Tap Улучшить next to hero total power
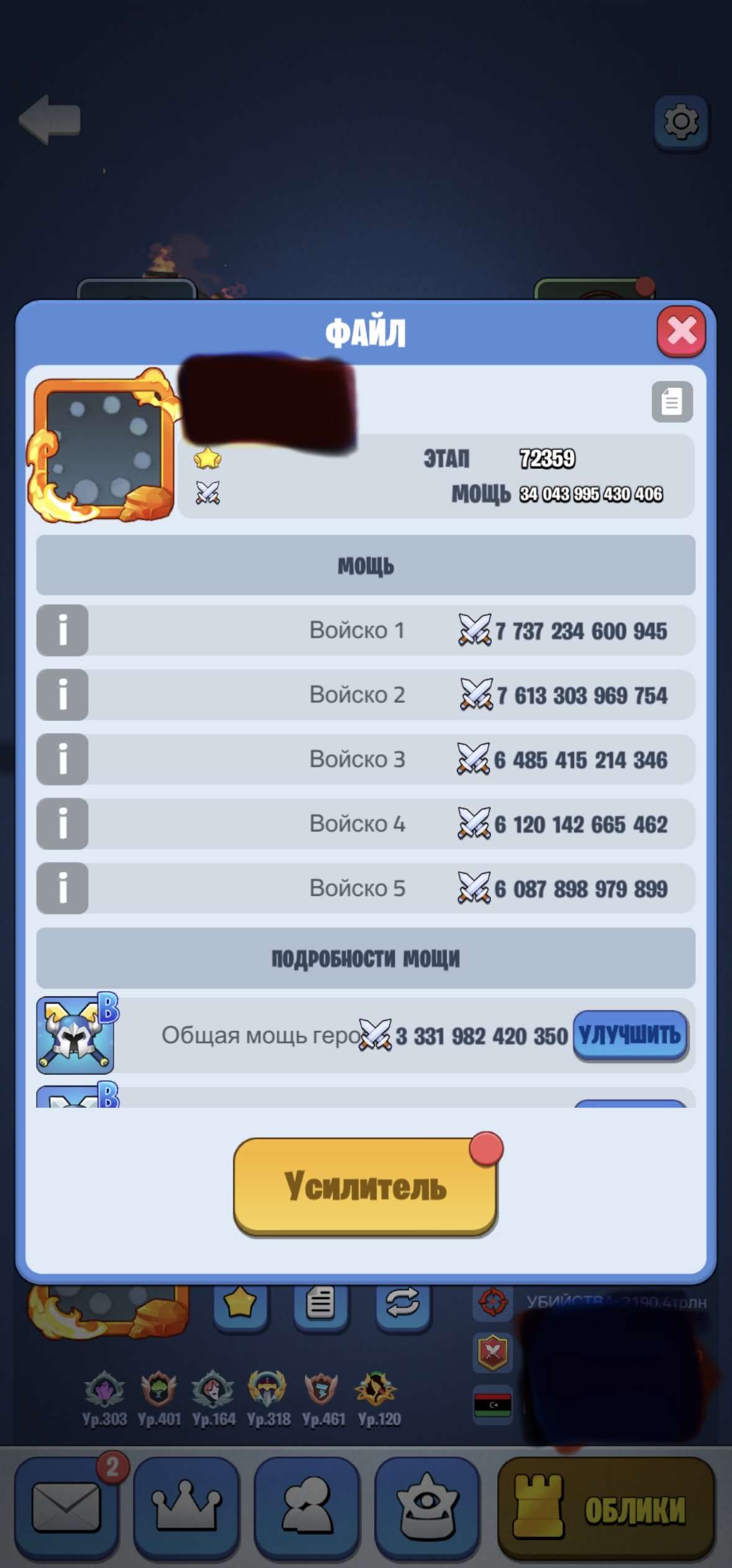This screenshot has width=732, height=1568. tap(630, 1035)
